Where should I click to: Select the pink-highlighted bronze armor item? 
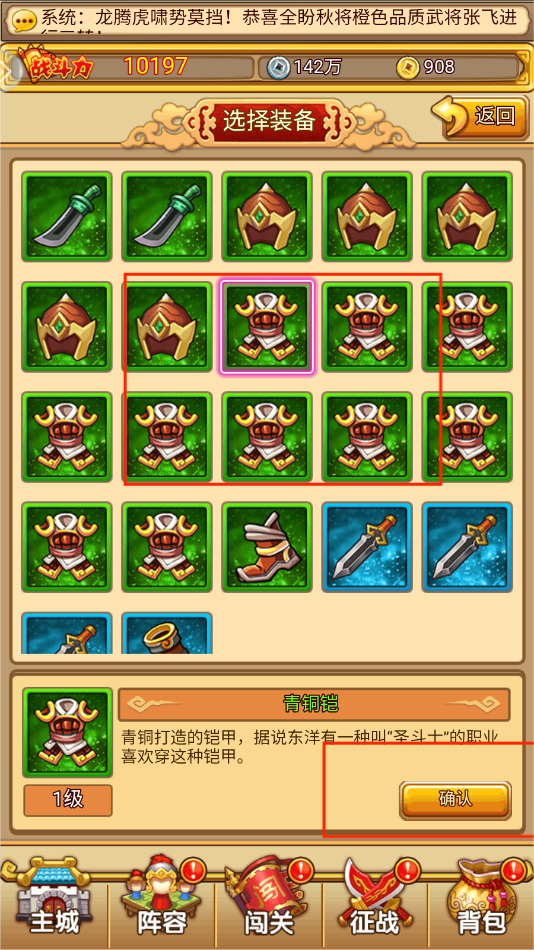[267, 327]
